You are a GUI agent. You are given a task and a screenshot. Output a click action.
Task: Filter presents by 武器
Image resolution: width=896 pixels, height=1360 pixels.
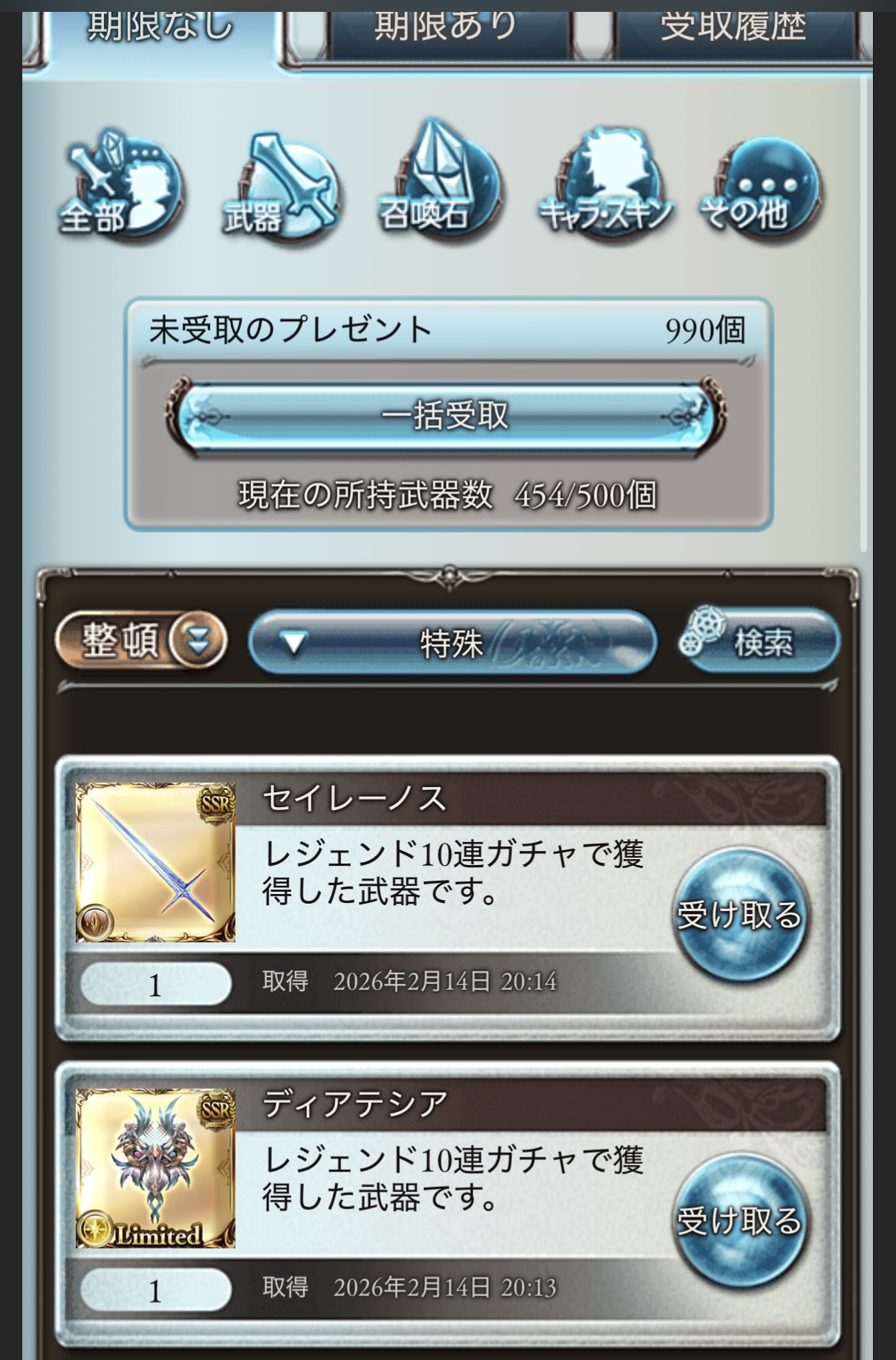(282, 187)
